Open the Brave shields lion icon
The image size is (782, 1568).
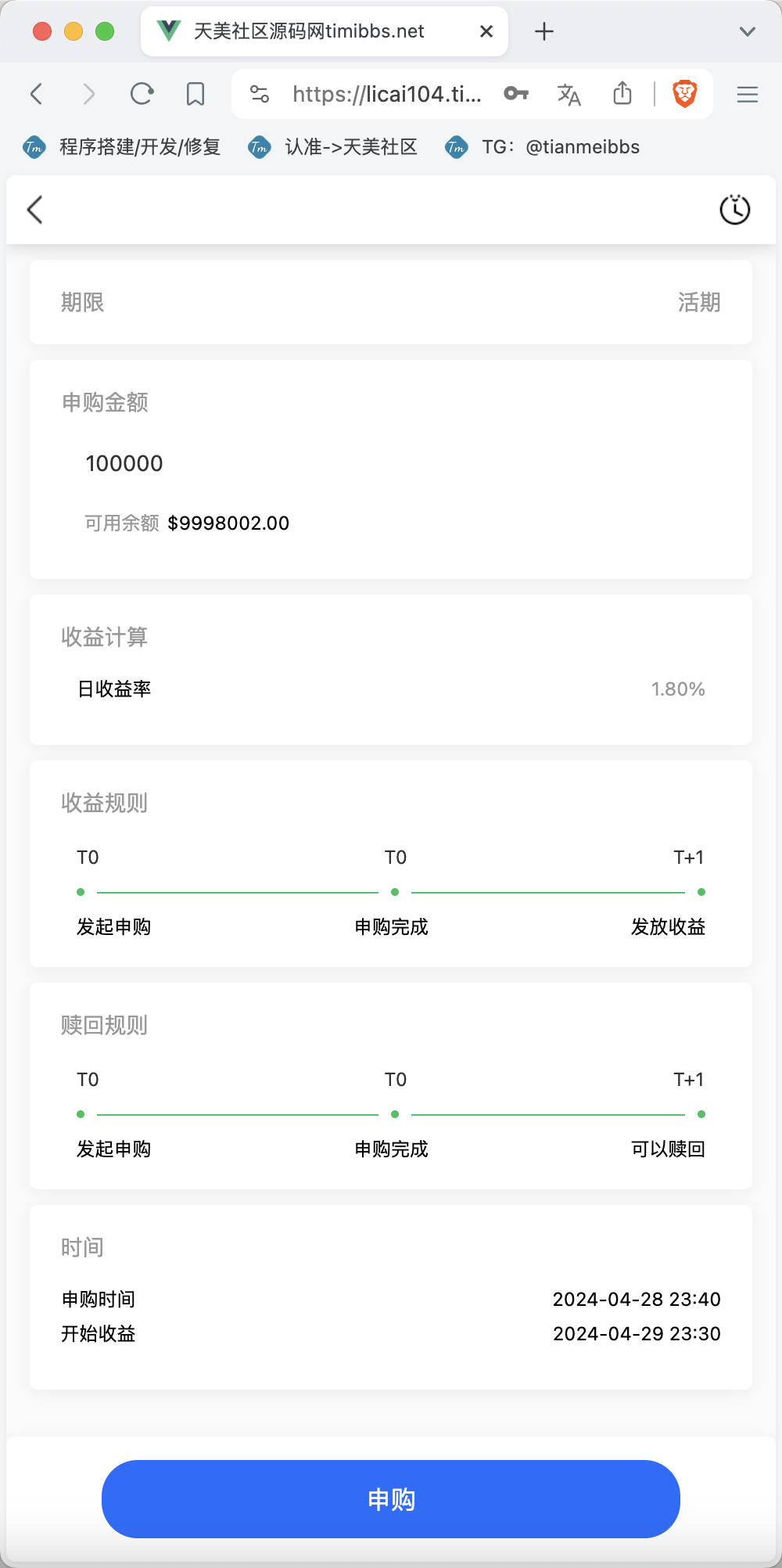685,94
